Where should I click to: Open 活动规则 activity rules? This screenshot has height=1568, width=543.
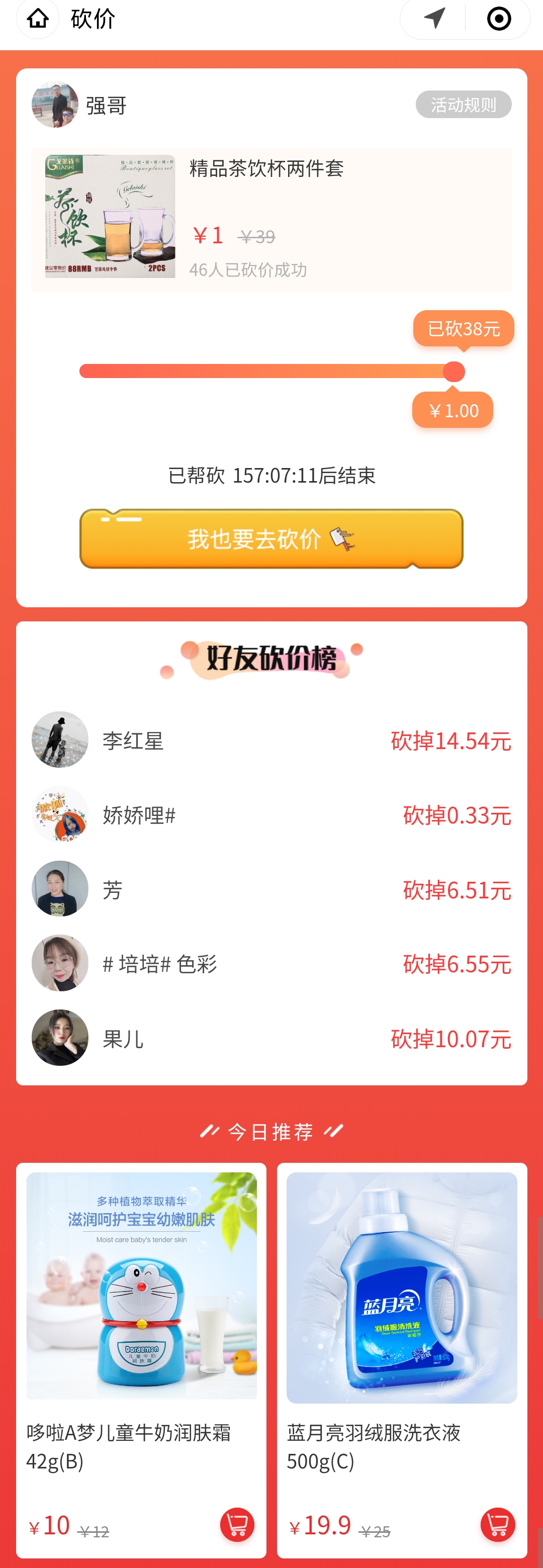point(463,105)
